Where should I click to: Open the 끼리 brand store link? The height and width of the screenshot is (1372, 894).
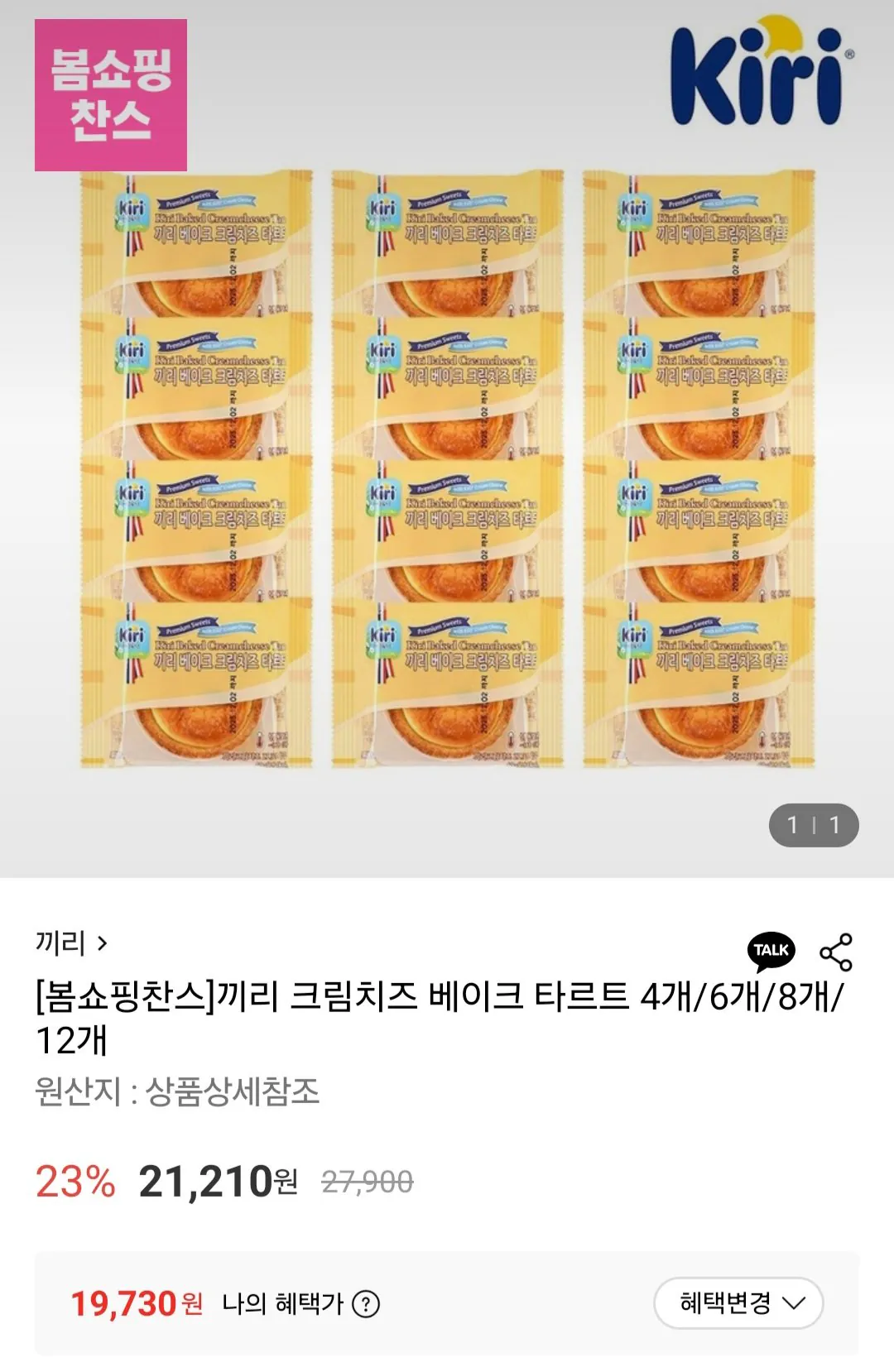71,943
